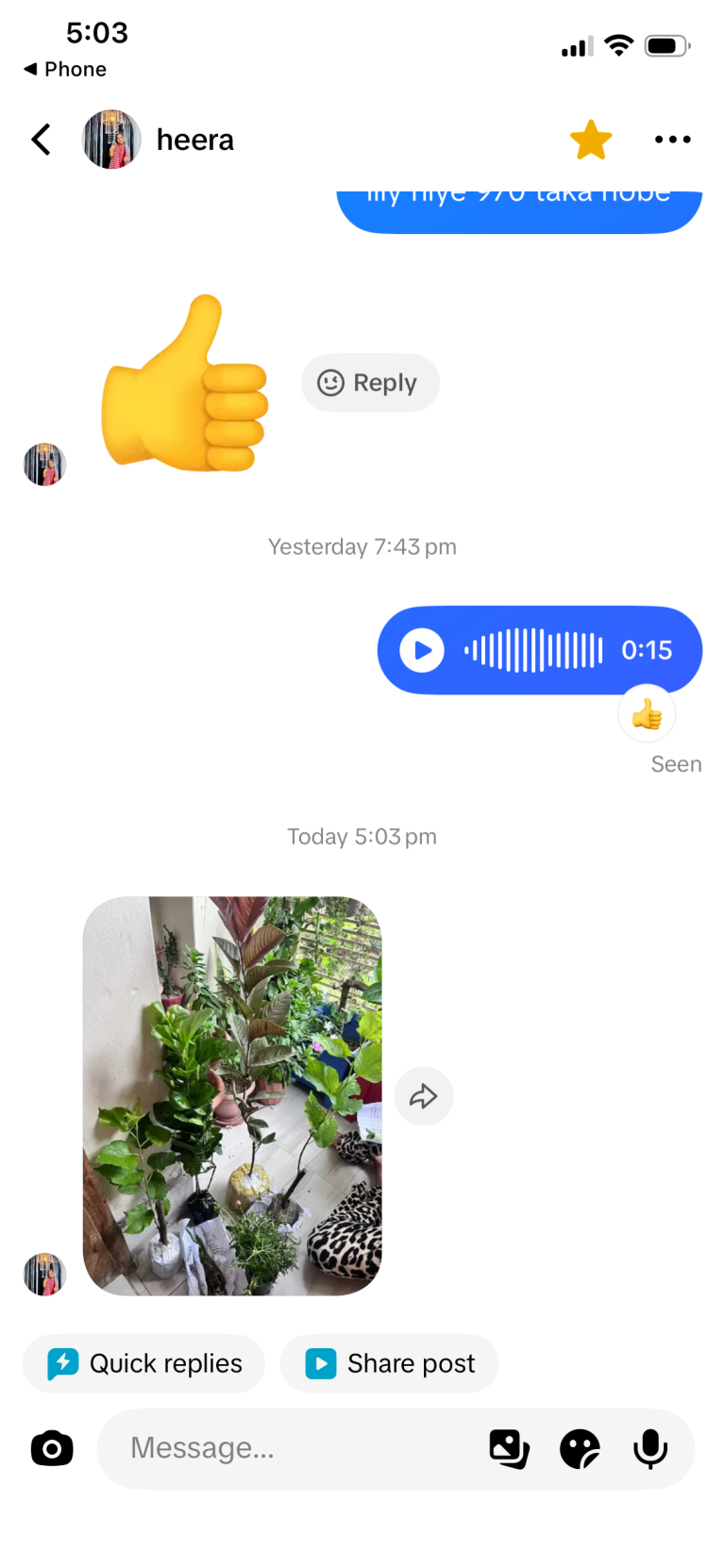Open the three-dot overflow menu
The width and height of the screenshot is (725, 1568).
(672, 140)
